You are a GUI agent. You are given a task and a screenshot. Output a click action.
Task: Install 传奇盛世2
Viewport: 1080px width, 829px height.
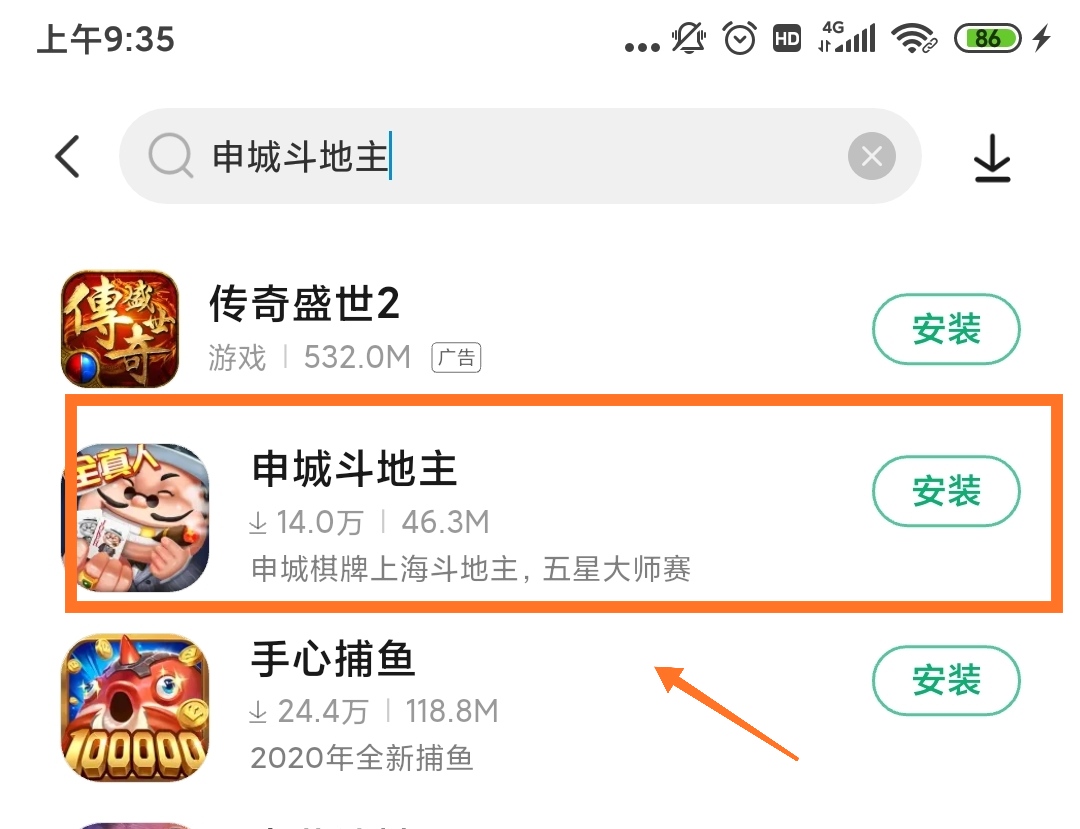946,329
